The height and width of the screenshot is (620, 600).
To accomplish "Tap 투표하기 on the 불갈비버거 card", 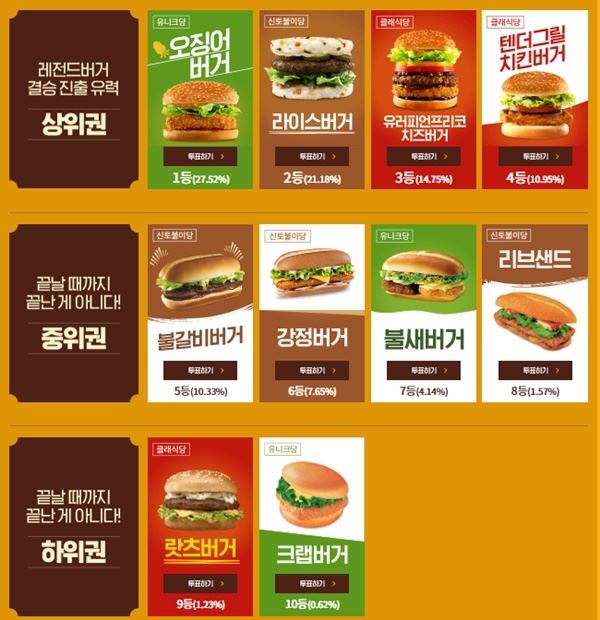I will click(200, 370).
